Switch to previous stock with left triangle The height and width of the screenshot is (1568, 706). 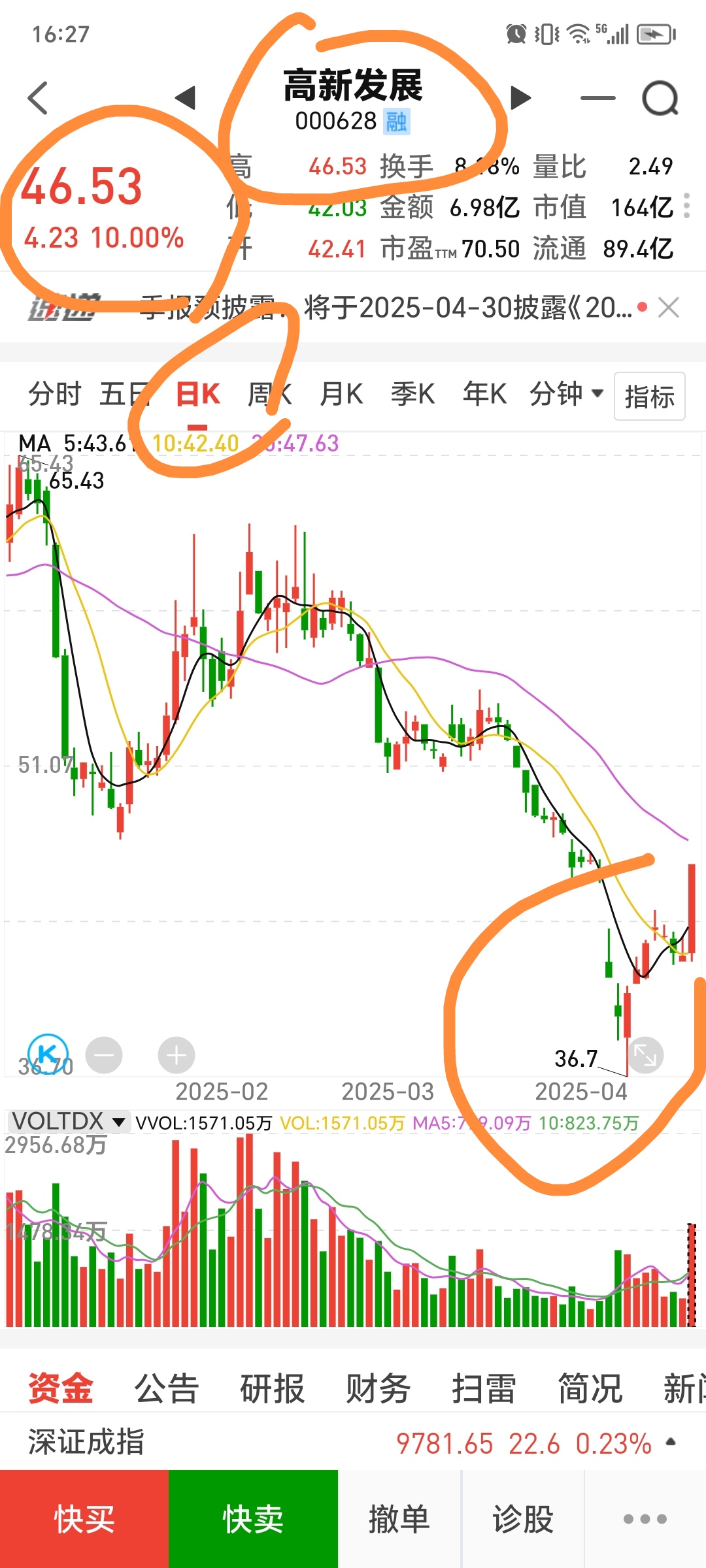pyautogui.click(x=186, y=98)
